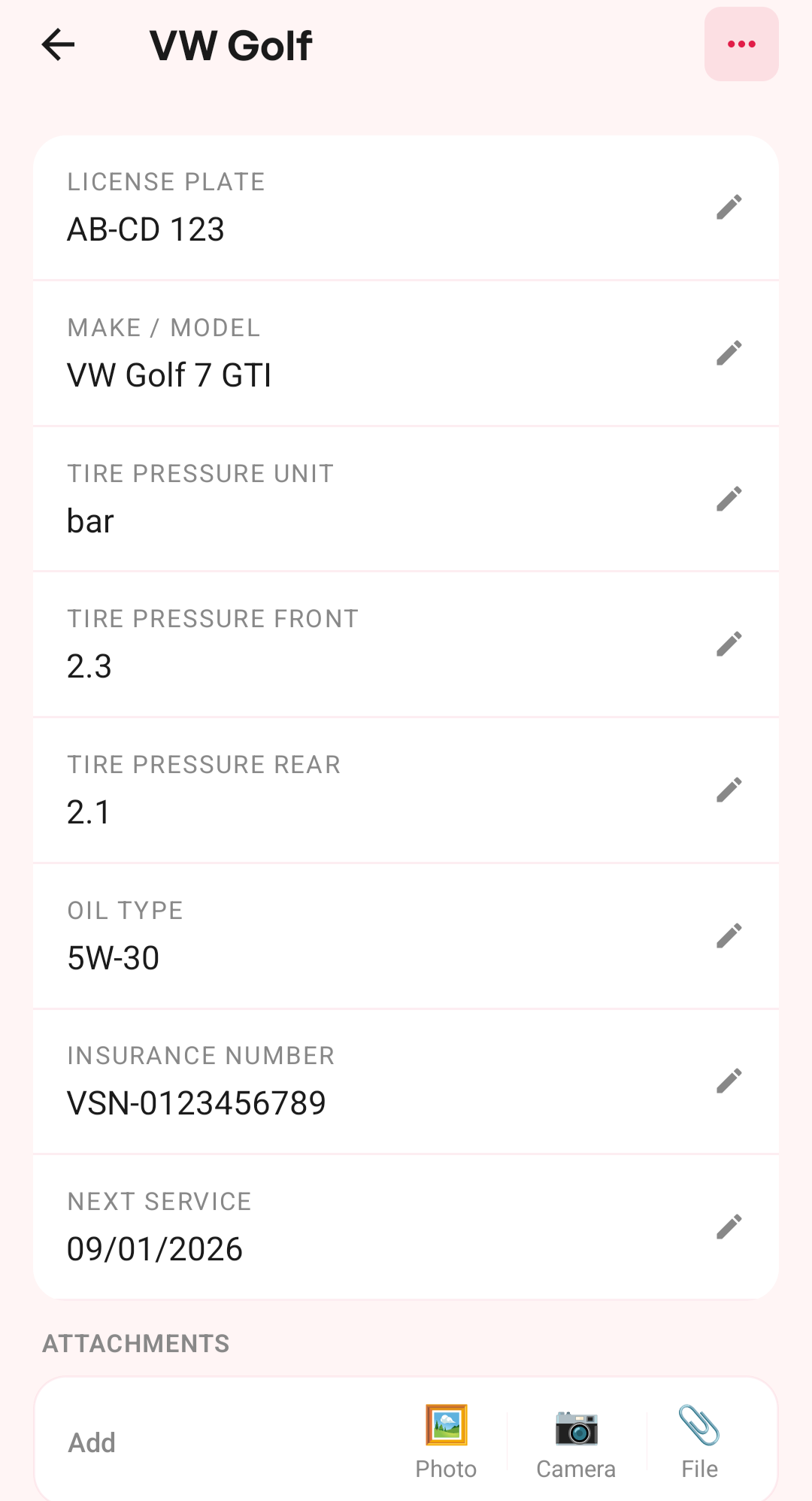Edit Tire Pressure Rear value
Image resolution: width=812 pixels, height=1501 pixels.
click(x=729, y=790)
